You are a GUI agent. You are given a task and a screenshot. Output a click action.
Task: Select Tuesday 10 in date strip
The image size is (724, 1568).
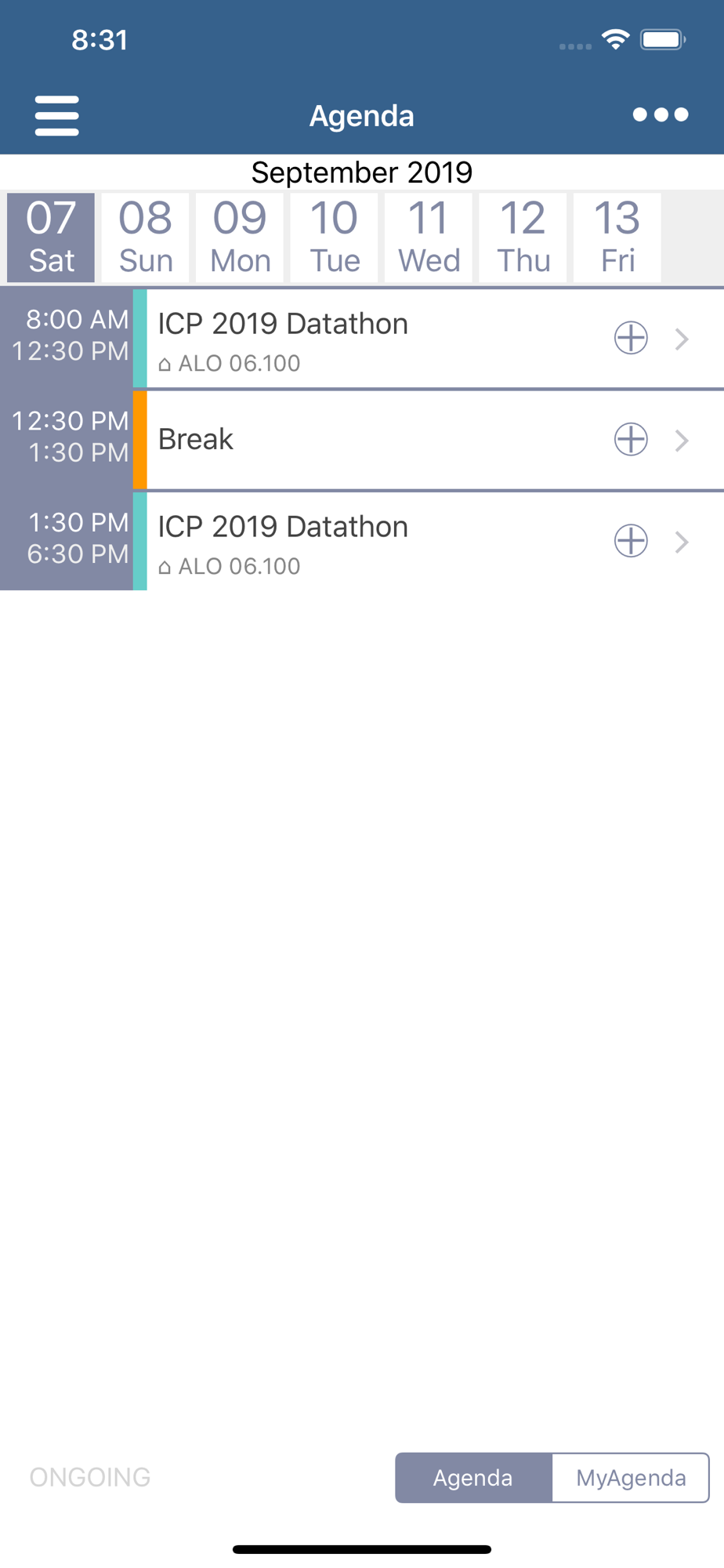[335, 238]
